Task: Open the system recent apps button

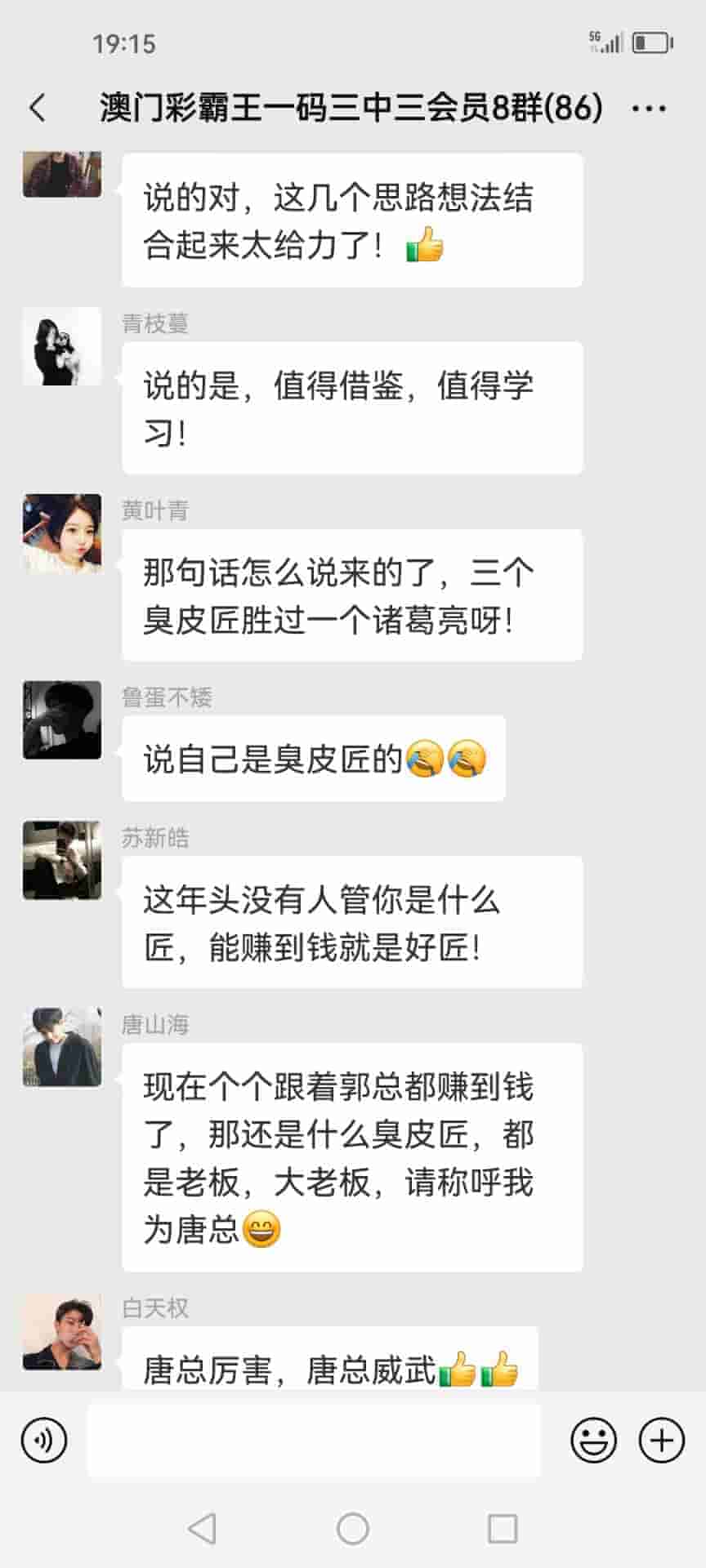Action: pyautogui.click(x=503, y=1529)
